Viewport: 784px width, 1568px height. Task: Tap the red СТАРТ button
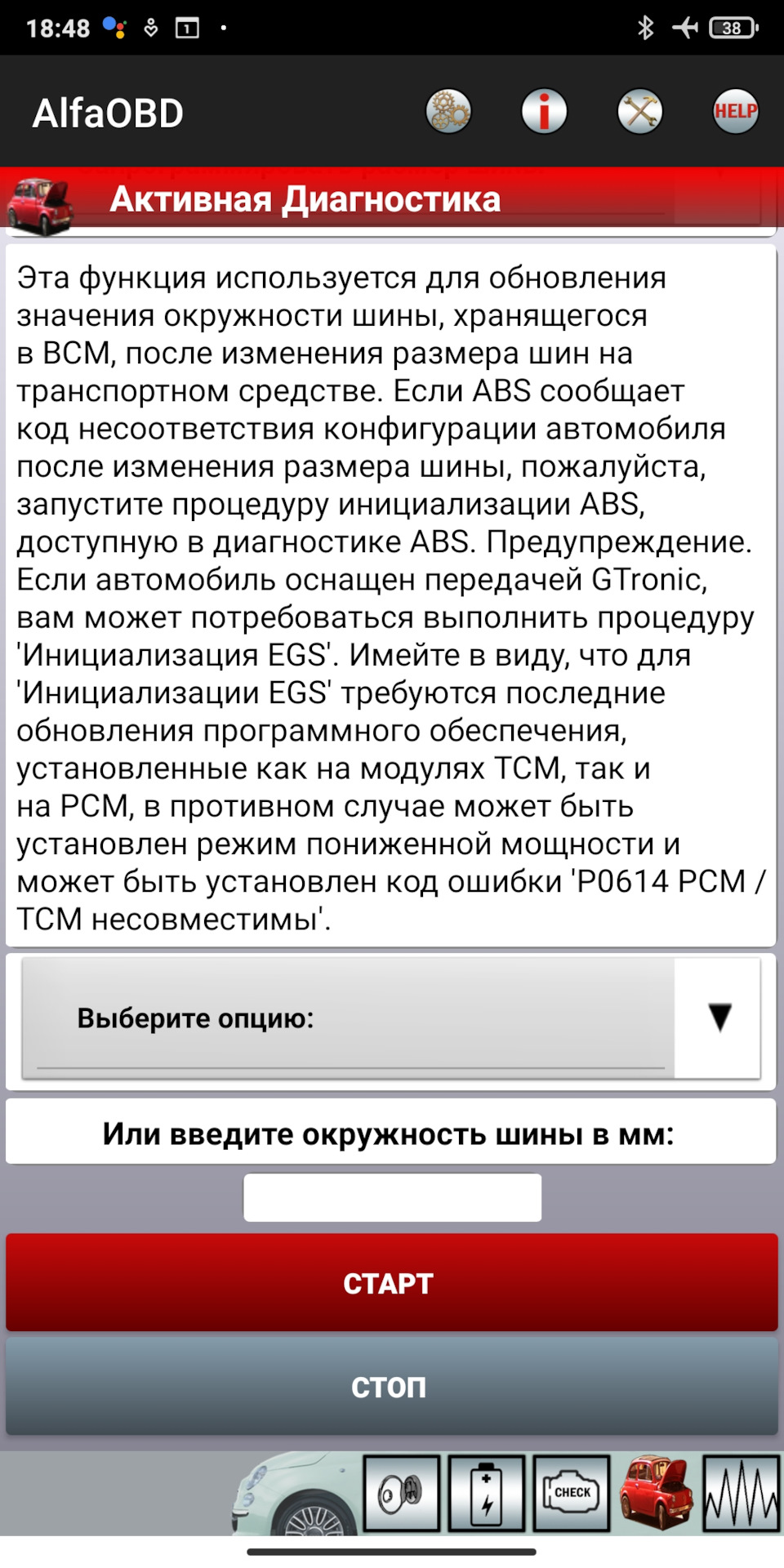392,1283
